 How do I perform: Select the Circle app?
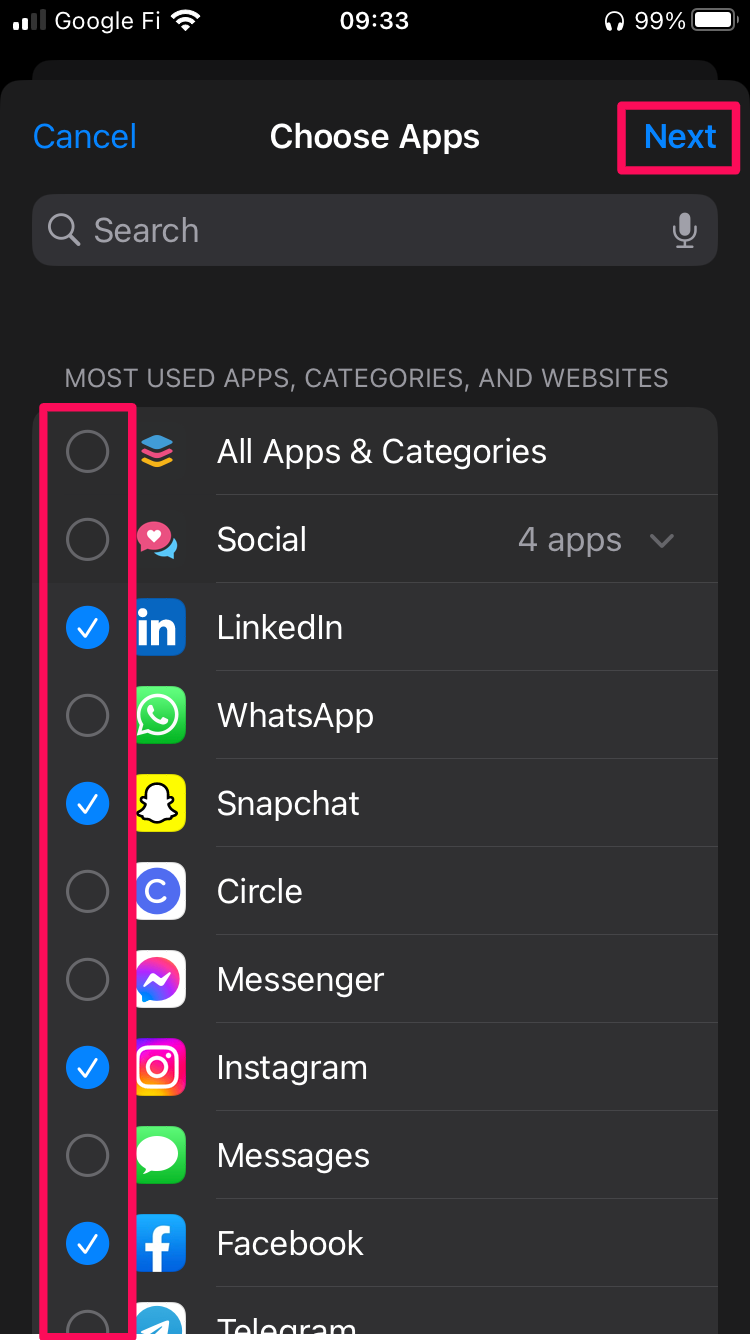pos(87,892)
